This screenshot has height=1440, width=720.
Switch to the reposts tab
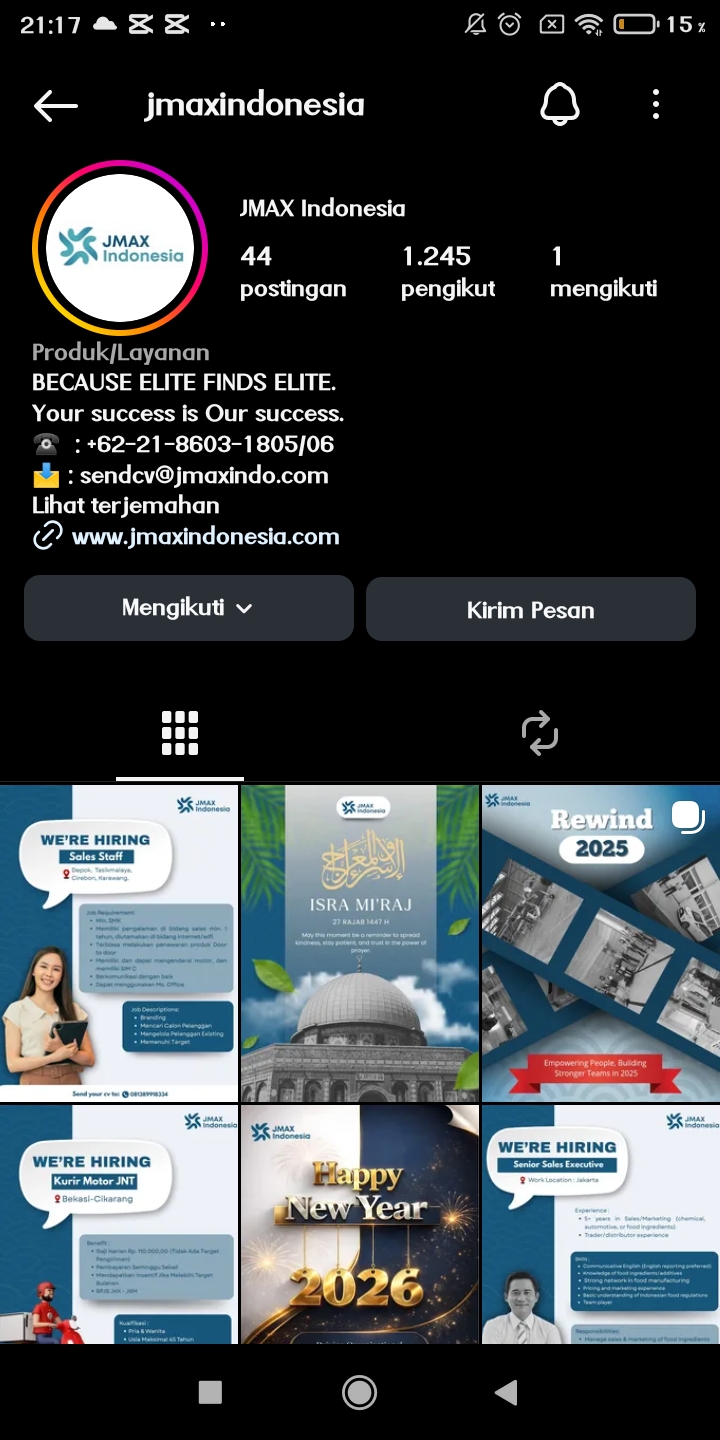coord(539,734)
